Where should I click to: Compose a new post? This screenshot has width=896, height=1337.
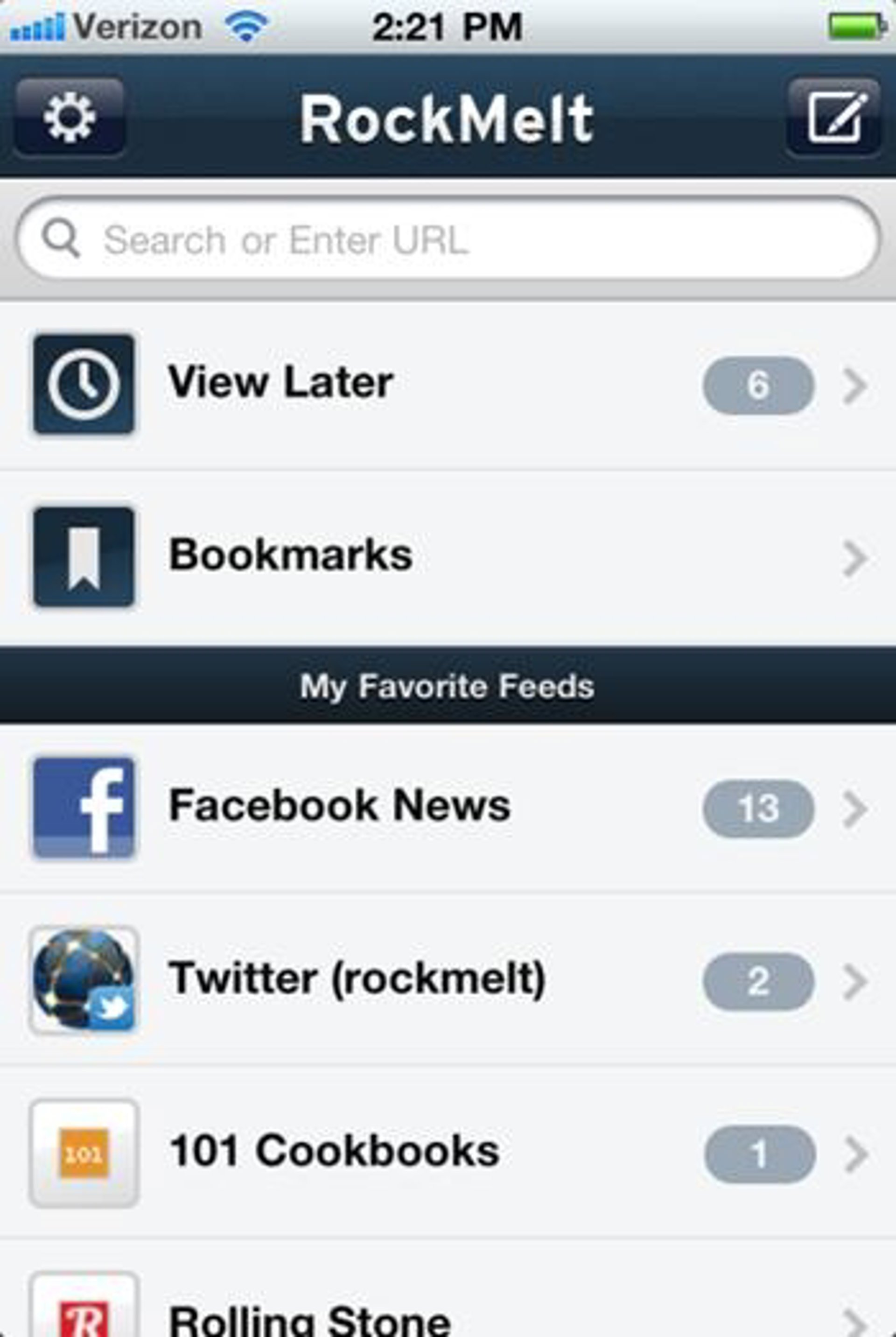point(834,117)
